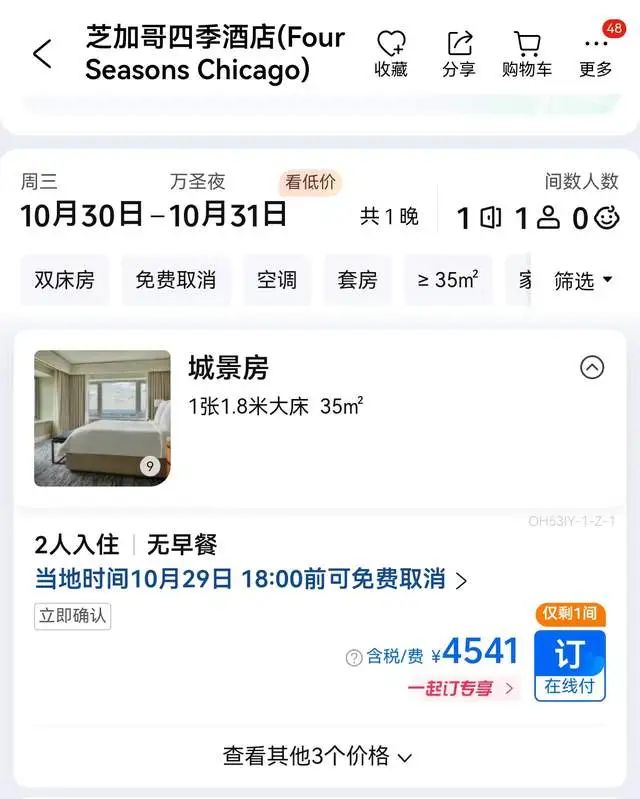Select the 空调 filter chip

coord(277,281)
